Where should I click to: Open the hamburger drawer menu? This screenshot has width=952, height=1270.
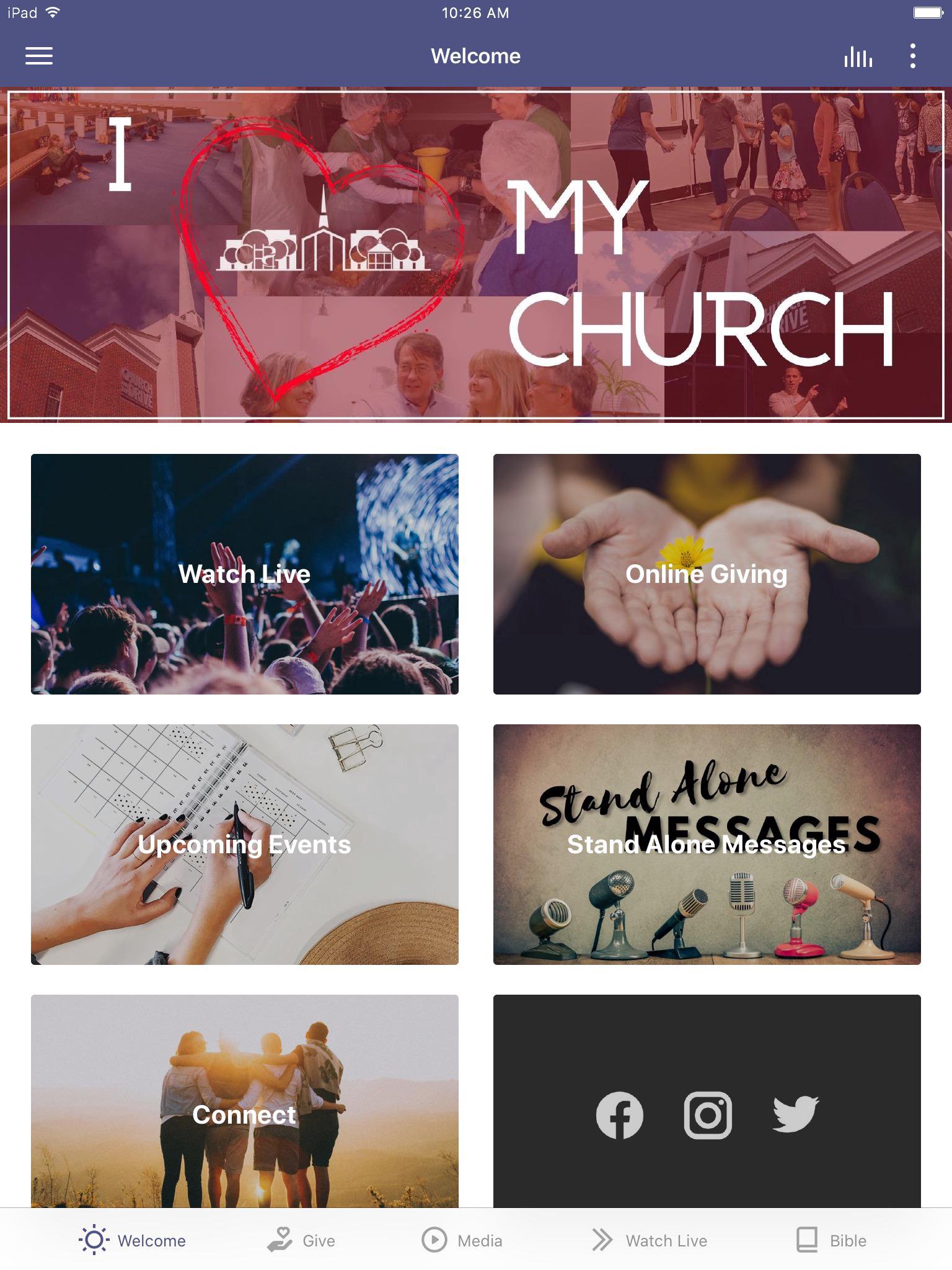click(x=39, y=56)
